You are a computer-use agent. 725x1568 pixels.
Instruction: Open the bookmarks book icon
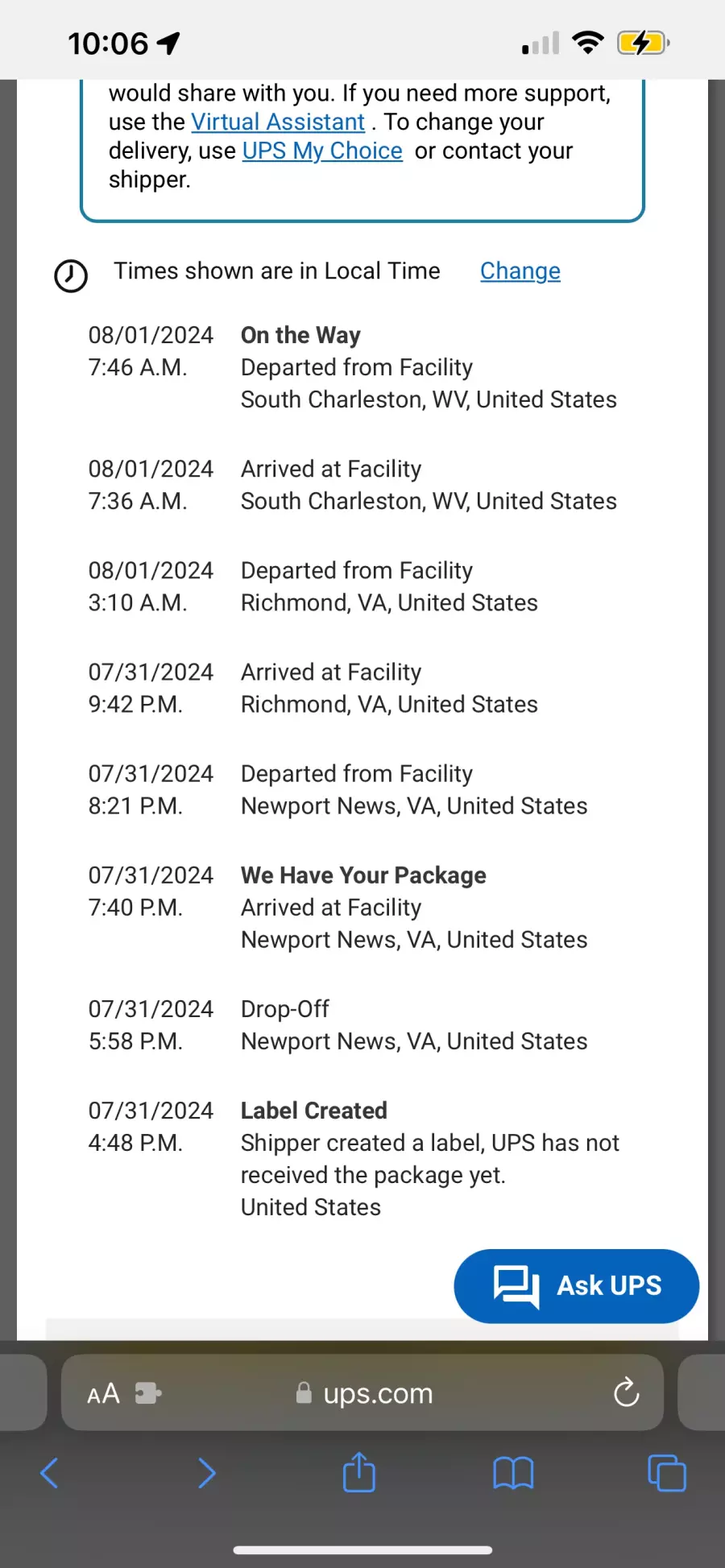(x=513, y=1473)
